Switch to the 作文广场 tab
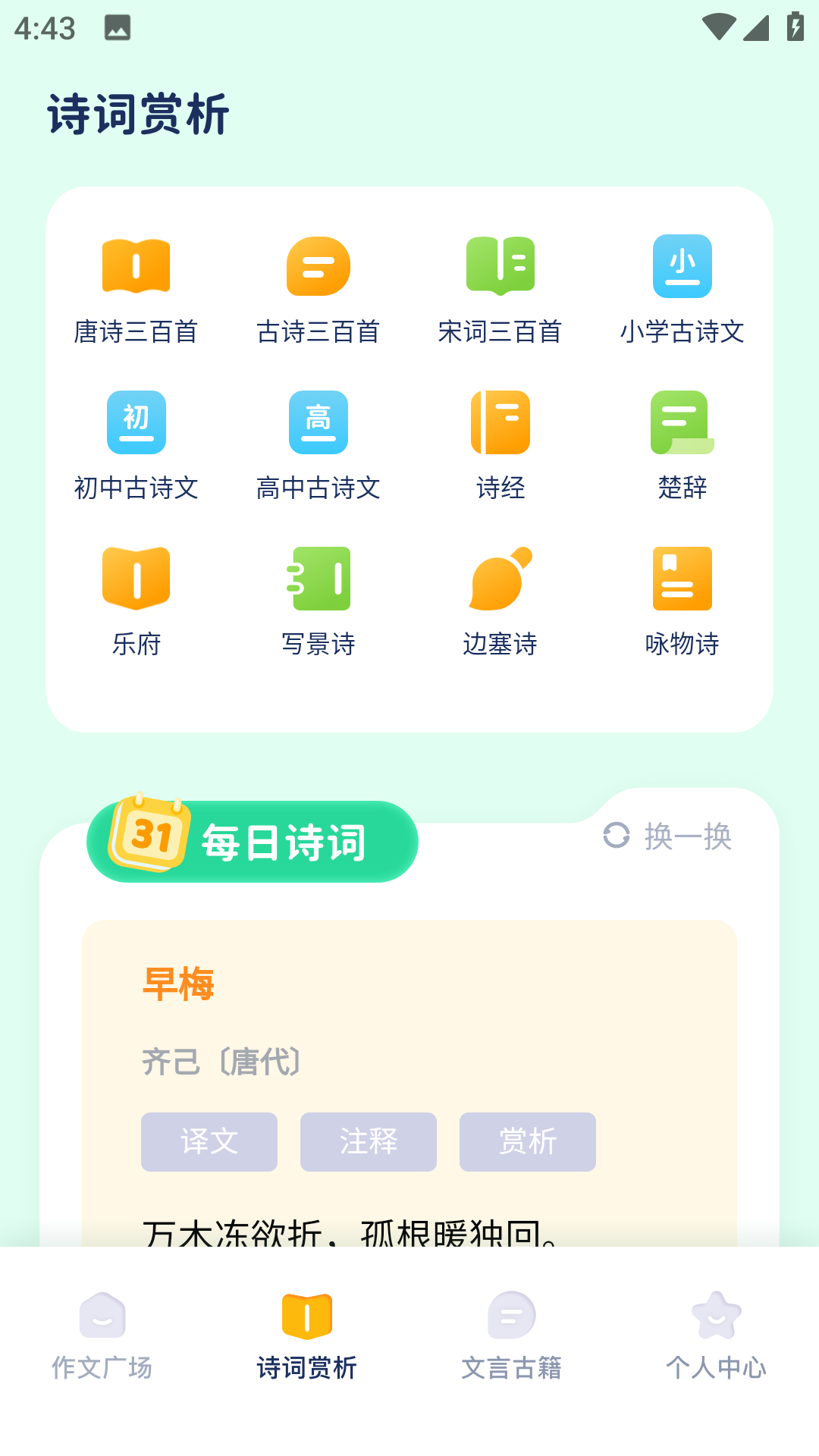819x1456 pixels. [x=102, y=1336]
